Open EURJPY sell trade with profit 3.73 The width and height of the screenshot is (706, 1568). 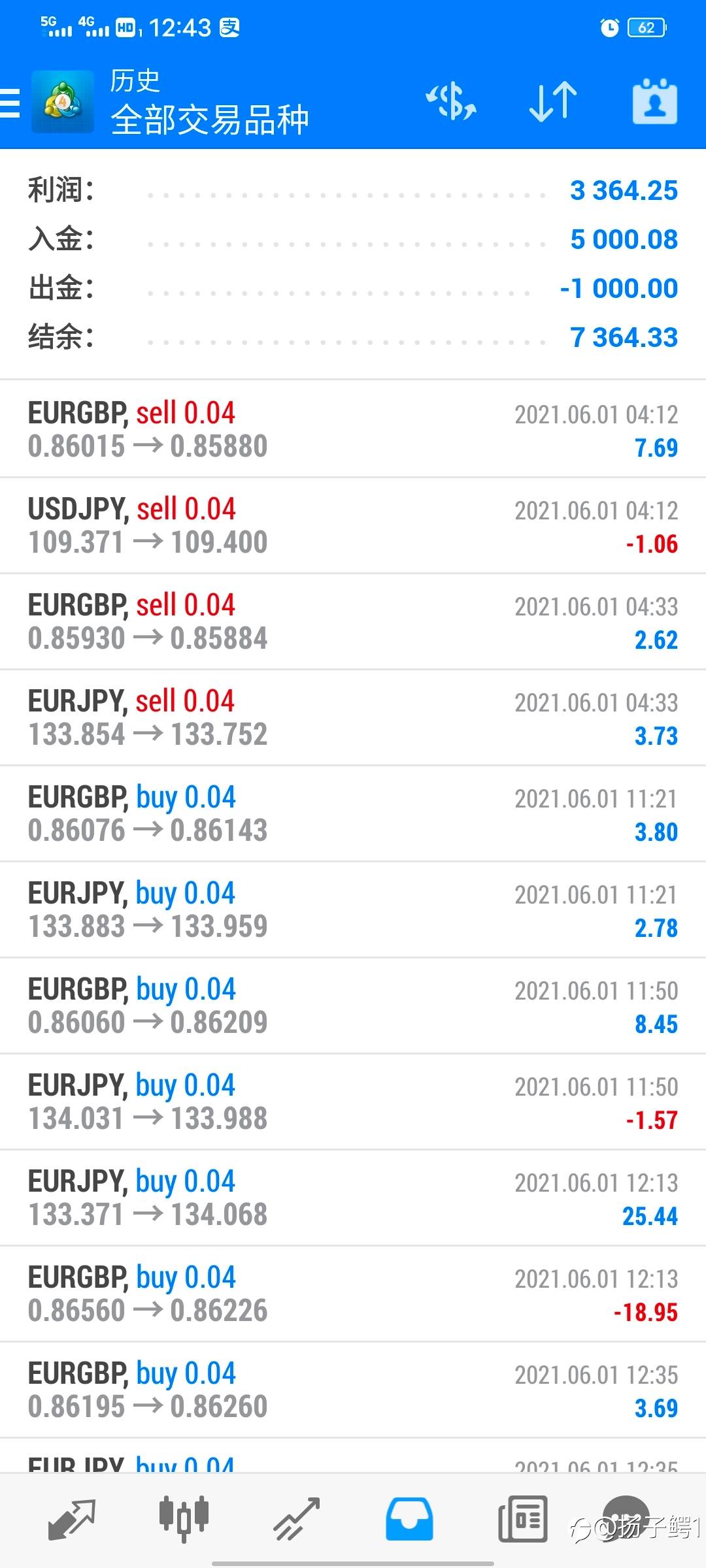353,717
